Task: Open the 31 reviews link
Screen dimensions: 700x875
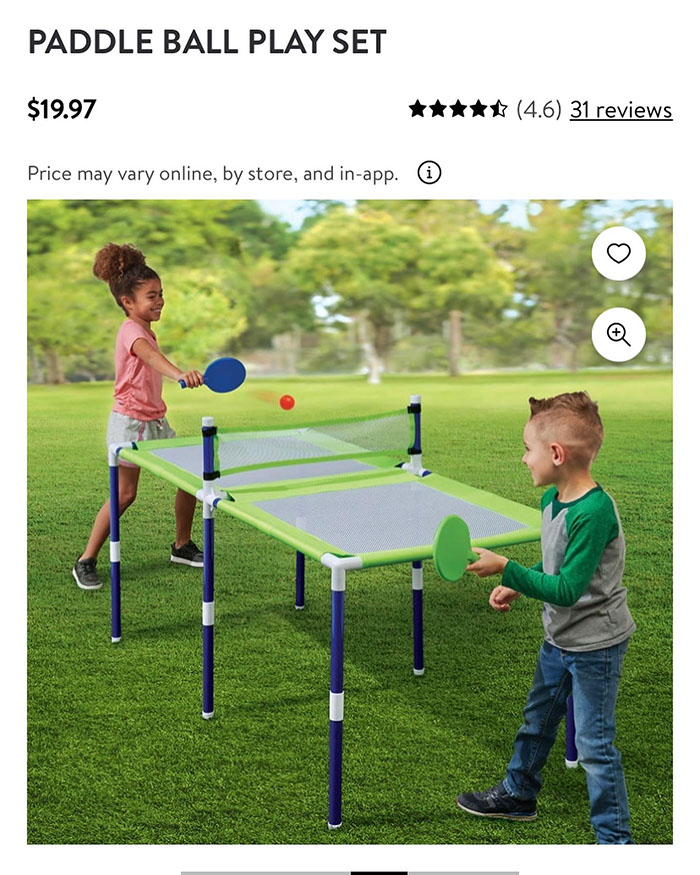Action: 620,110
